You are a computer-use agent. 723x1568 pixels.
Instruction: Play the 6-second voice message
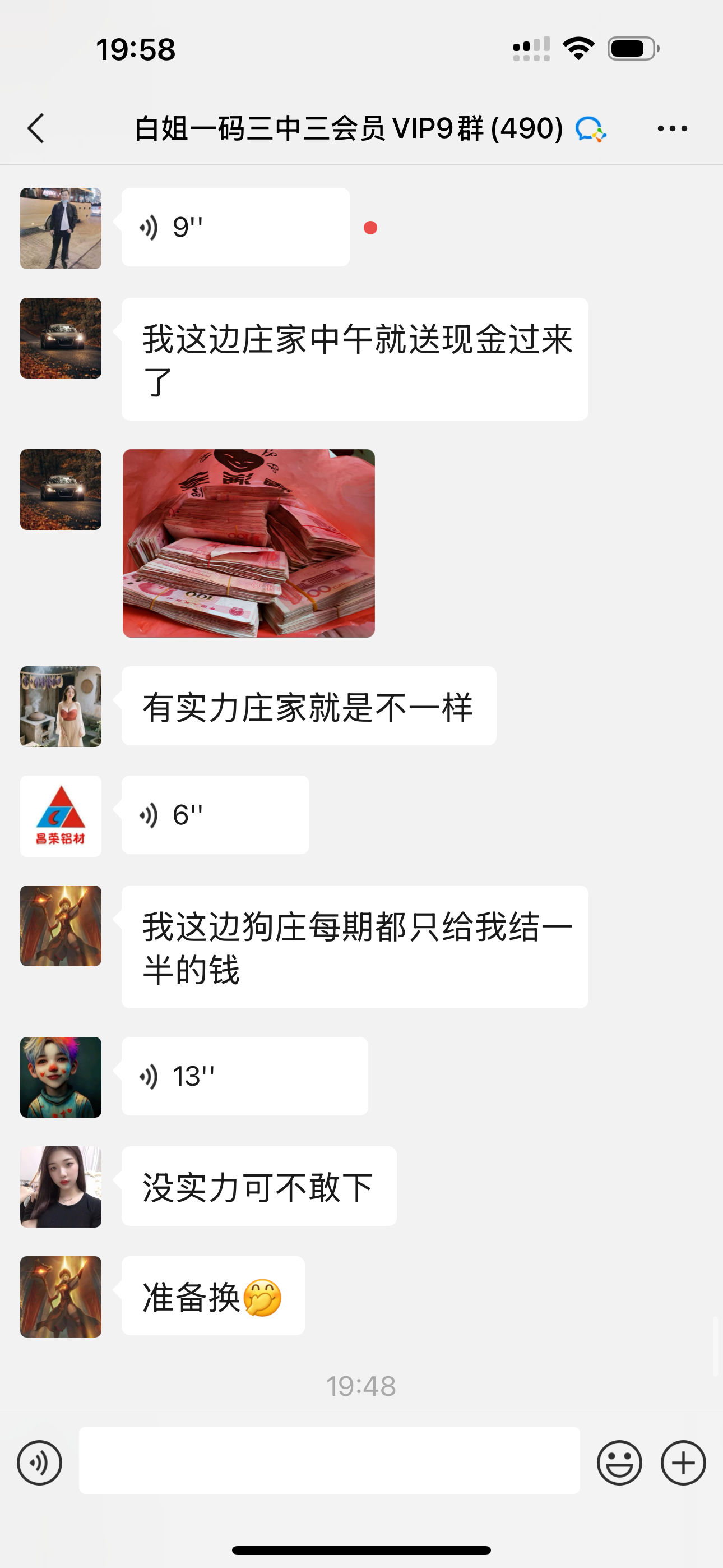(215, 815)
